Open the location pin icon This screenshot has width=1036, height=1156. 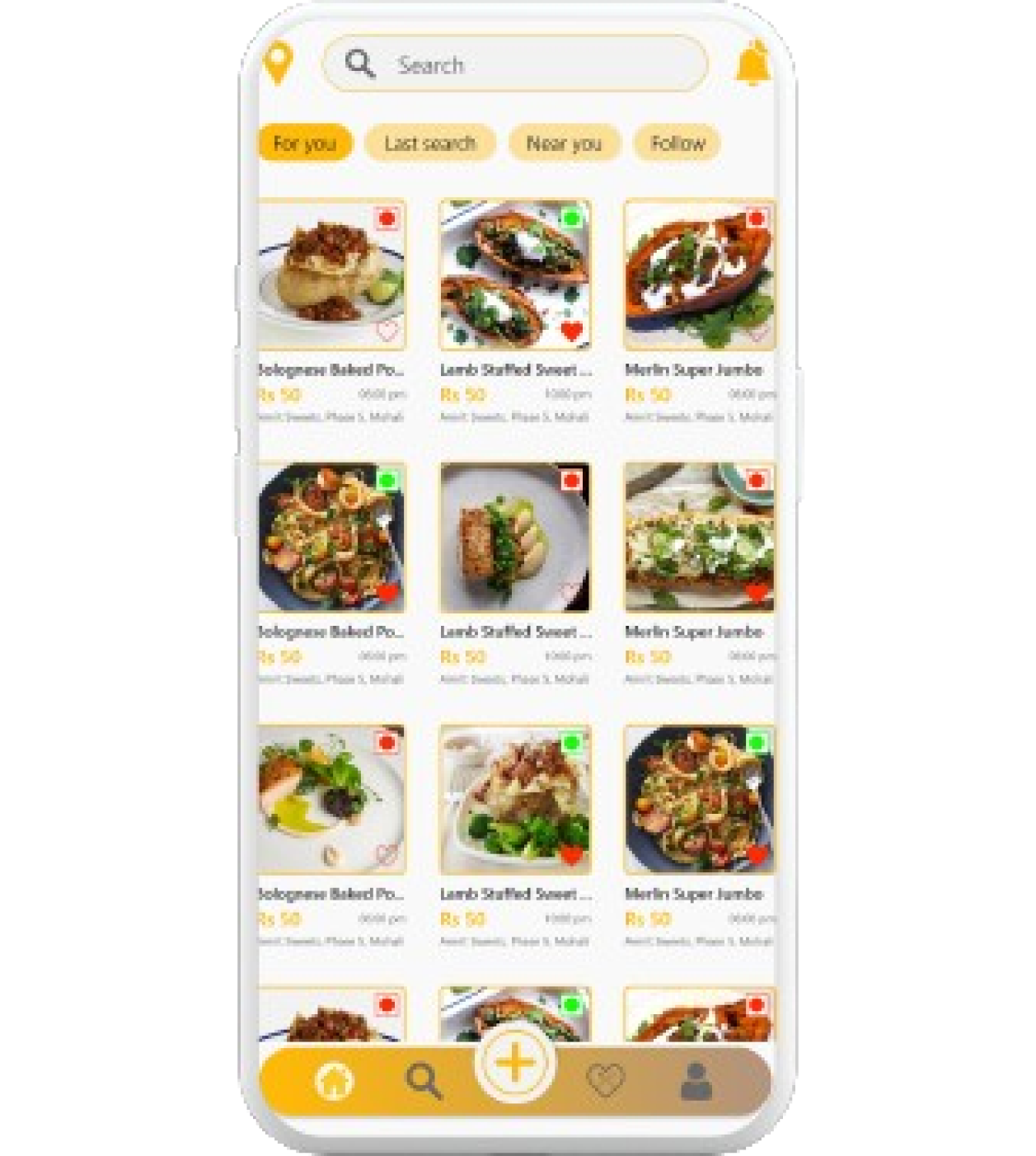coord(278,62)
